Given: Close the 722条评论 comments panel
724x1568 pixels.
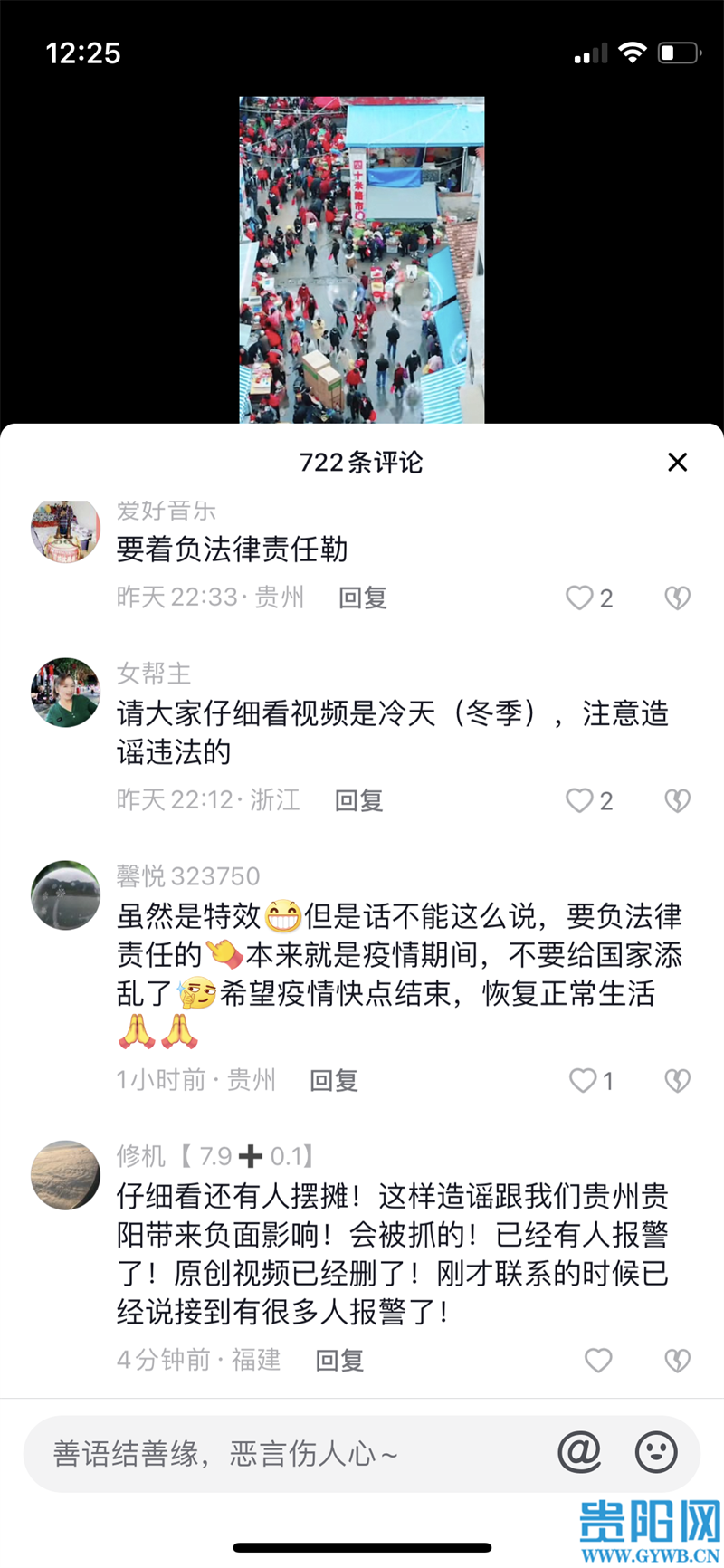Looking at the screenshot, I should (x=677, y=463).
